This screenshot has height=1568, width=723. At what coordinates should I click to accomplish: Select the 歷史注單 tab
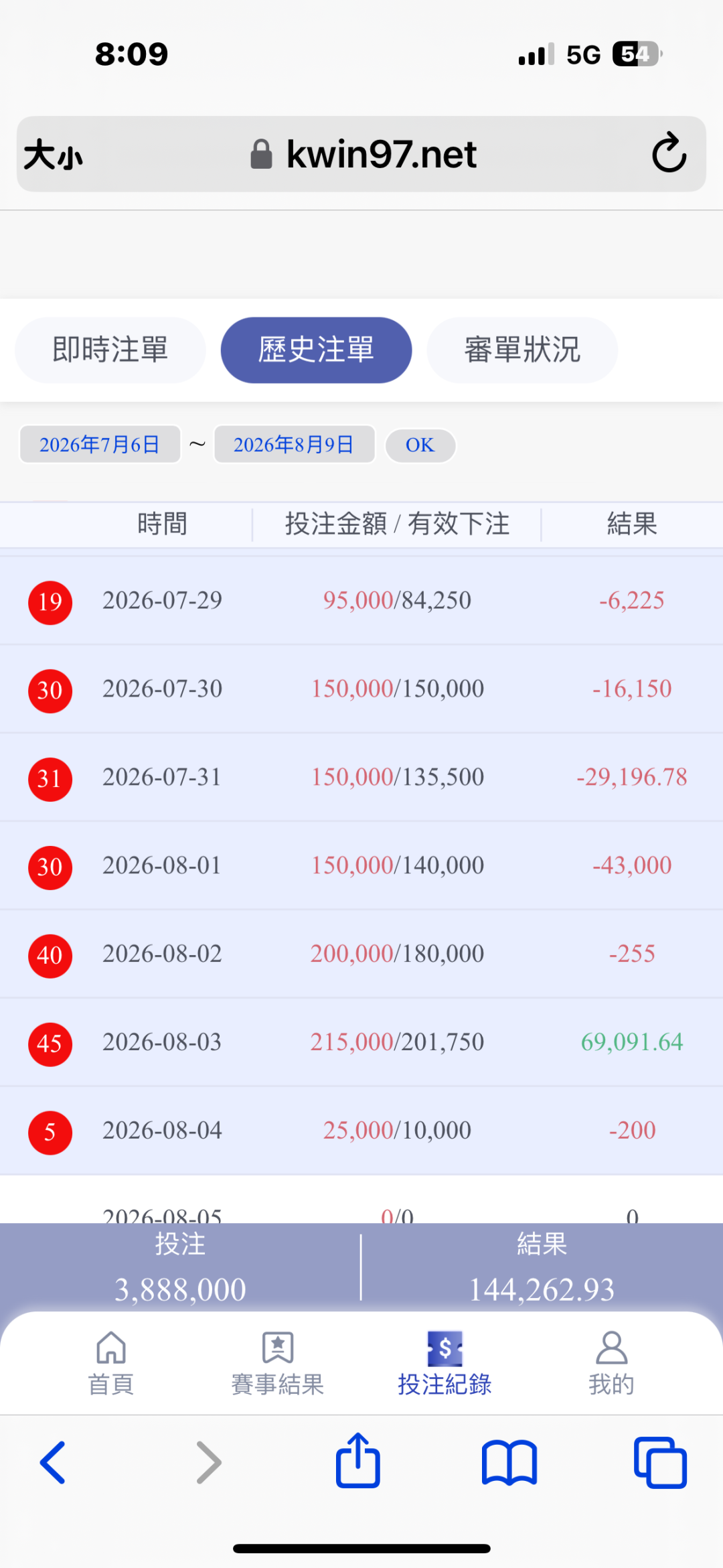pyautogui.click(x=316, y=350)
